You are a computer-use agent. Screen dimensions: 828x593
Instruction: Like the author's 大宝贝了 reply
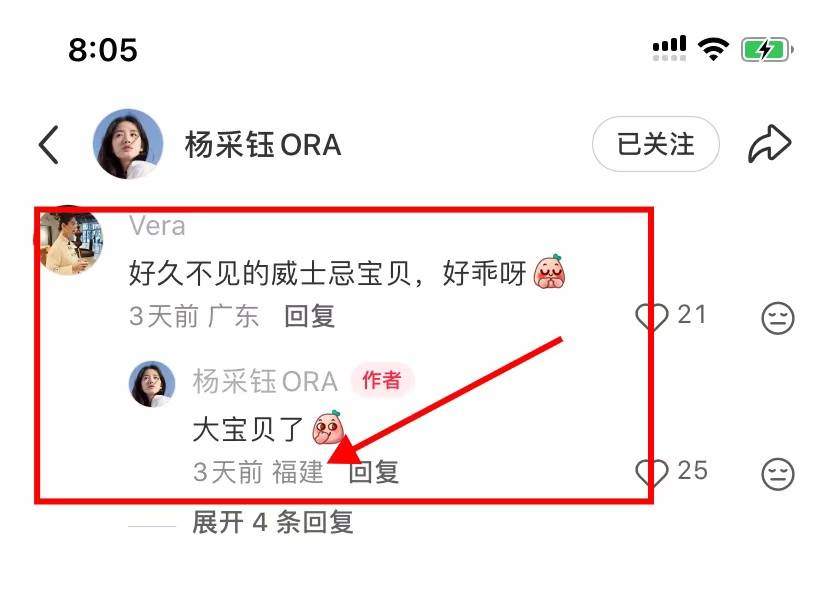pyautogui.click(x=652, y=473)
